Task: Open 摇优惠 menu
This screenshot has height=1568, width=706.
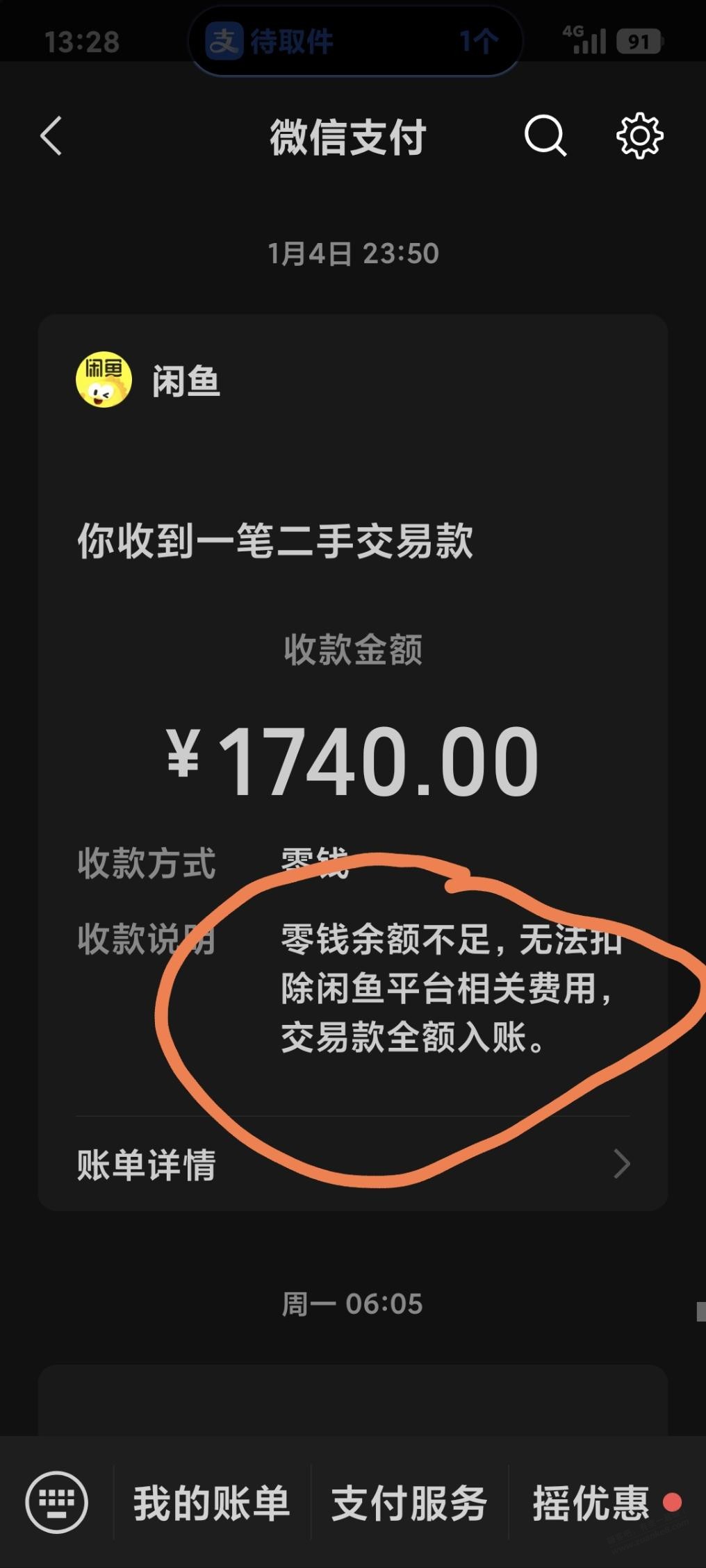Action: (x=592, y=1503)
